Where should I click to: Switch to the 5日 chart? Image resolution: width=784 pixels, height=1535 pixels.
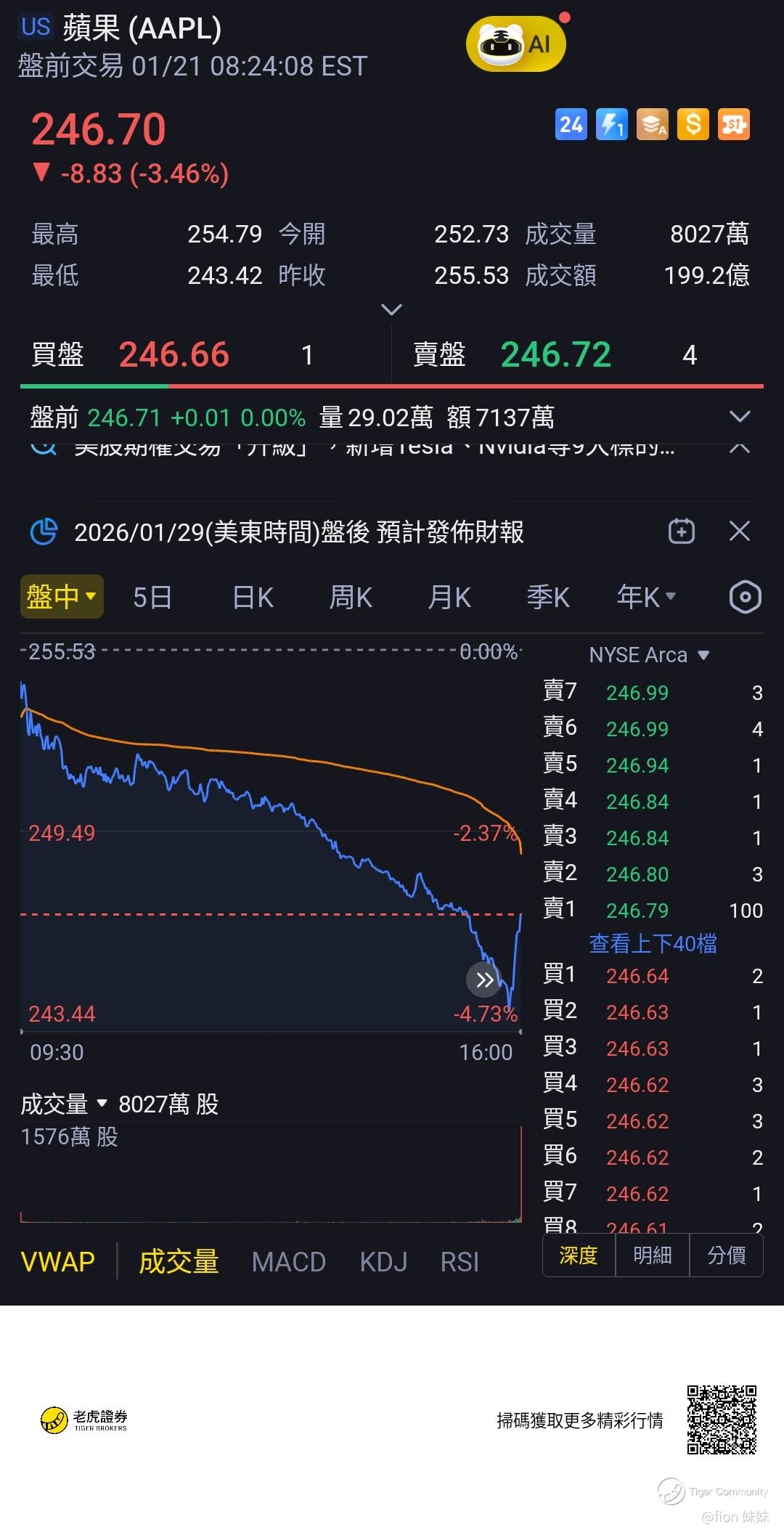tap(152, 598)
